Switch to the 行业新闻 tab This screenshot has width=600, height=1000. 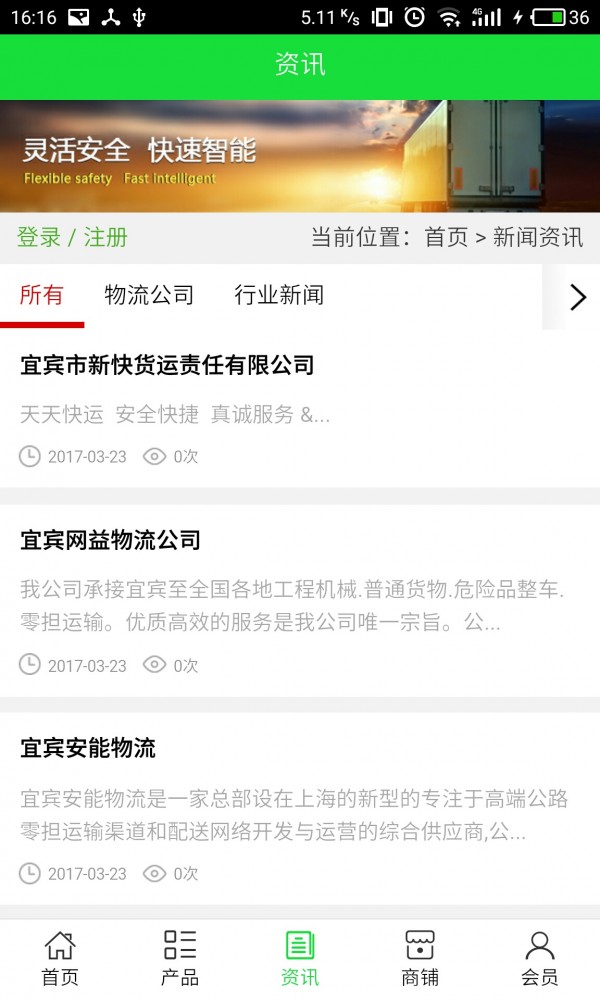(x=279, y=295)
